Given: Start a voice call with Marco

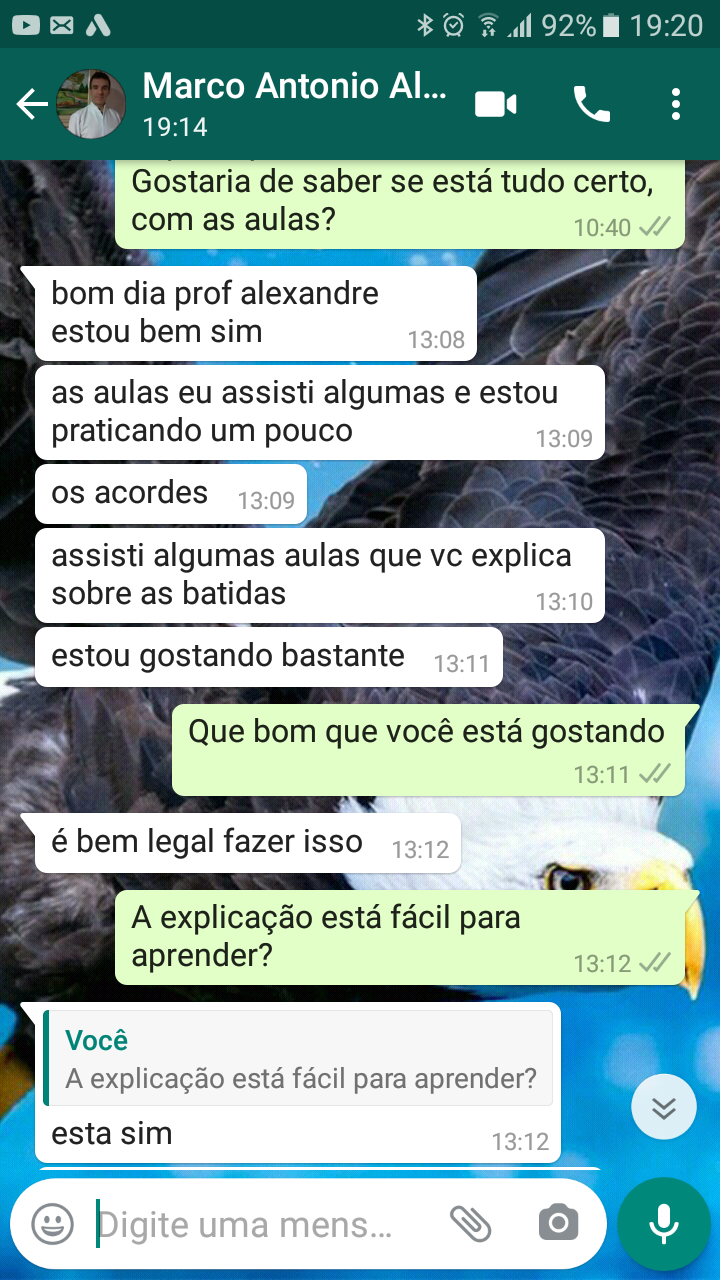Looking at the screenshot, I should (x=591, y=104).
